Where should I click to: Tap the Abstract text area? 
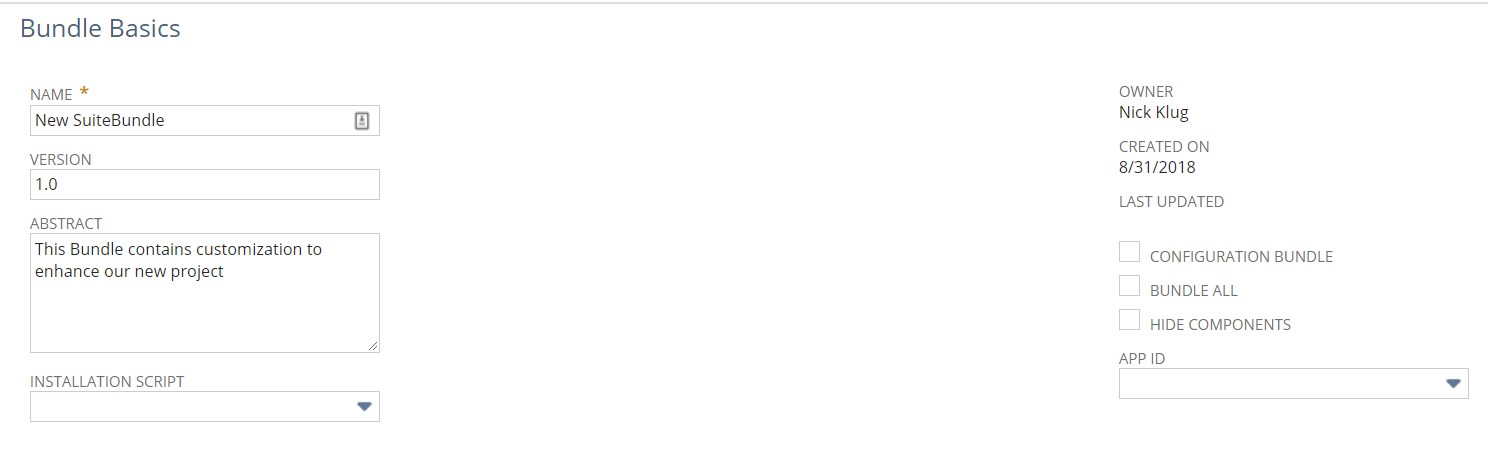pyautogui.click(x=204, y=293)
